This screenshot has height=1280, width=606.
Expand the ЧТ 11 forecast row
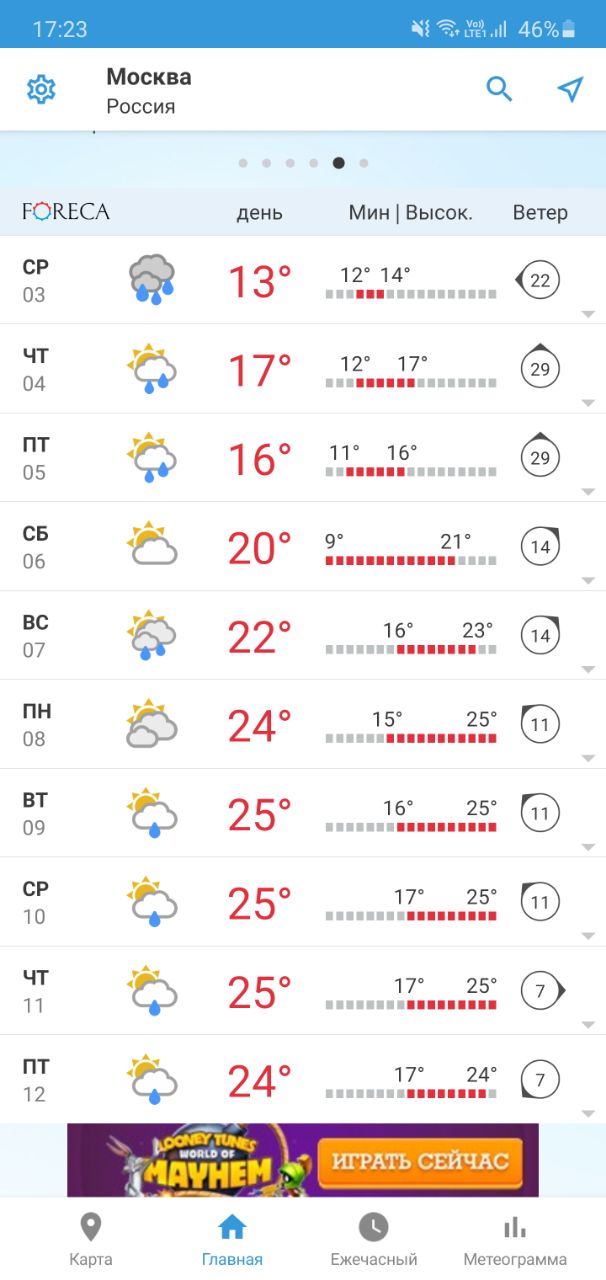click(303, 991)
